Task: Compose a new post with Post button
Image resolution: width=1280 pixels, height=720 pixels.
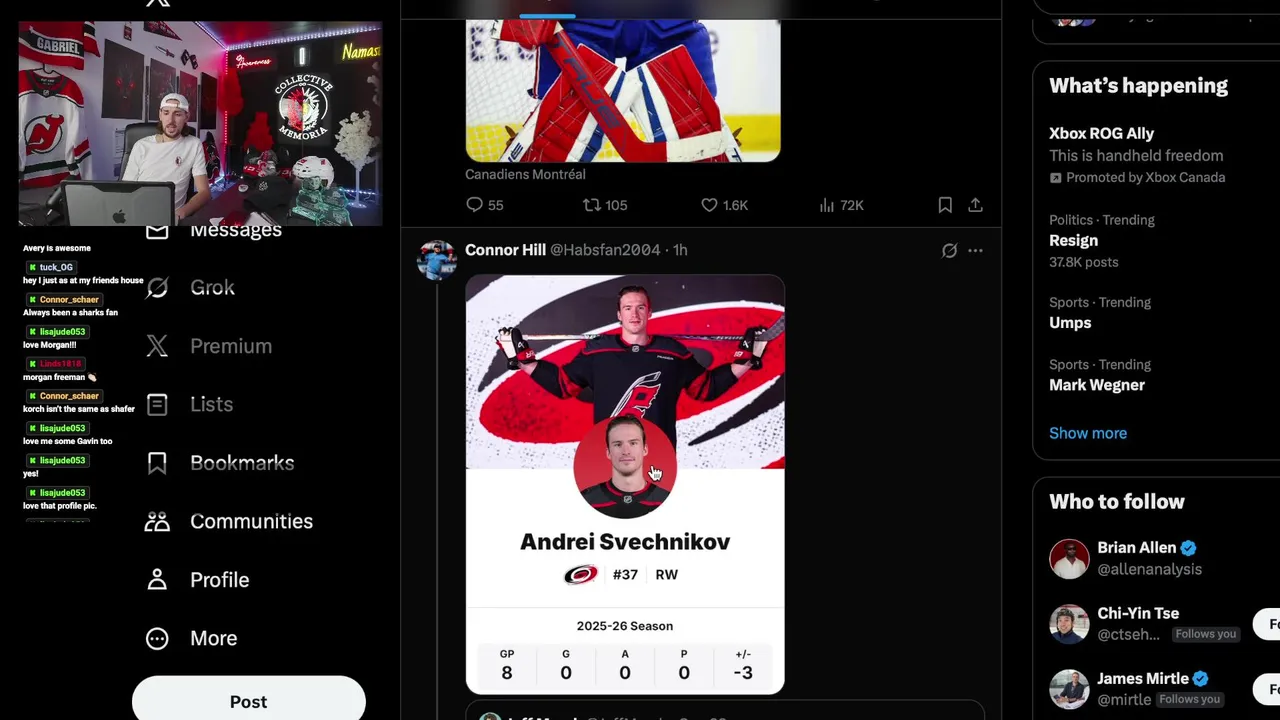Action: point(248,701)
